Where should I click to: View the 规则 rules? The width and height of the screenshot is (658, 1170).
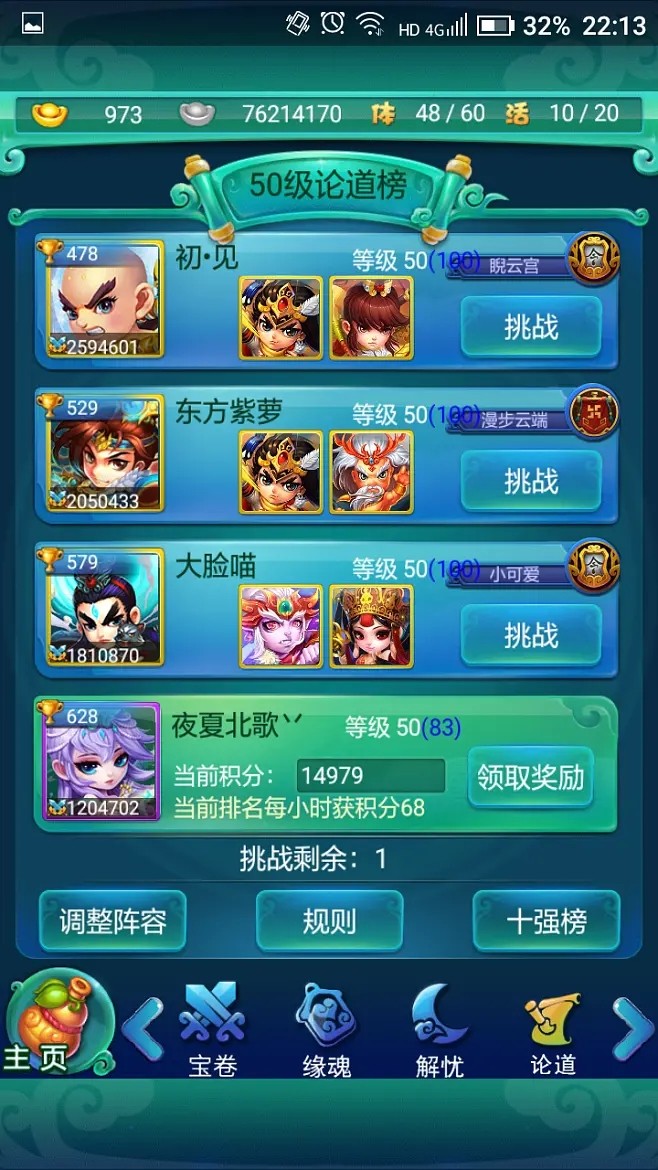coord(329,921)
